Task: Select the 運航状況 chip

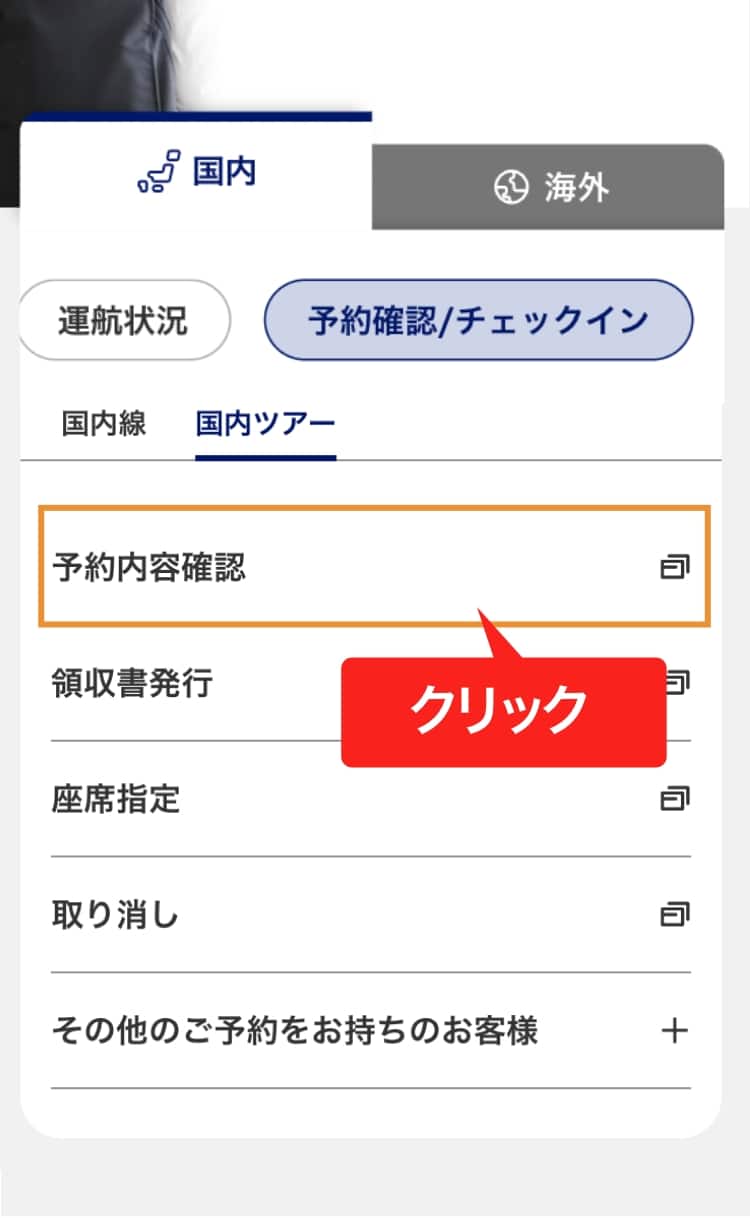Action: (124, 320)
